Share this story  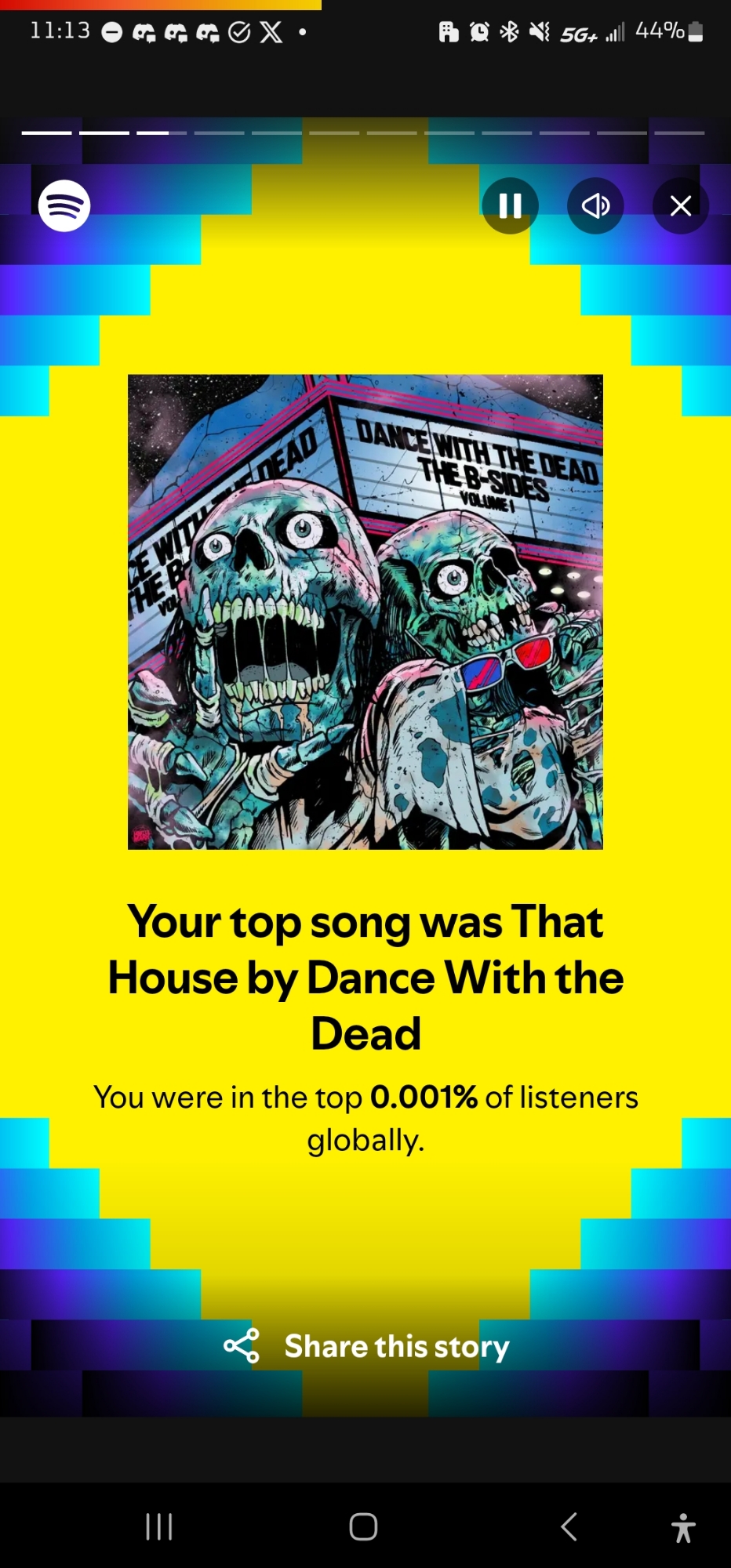[365, 1346]
